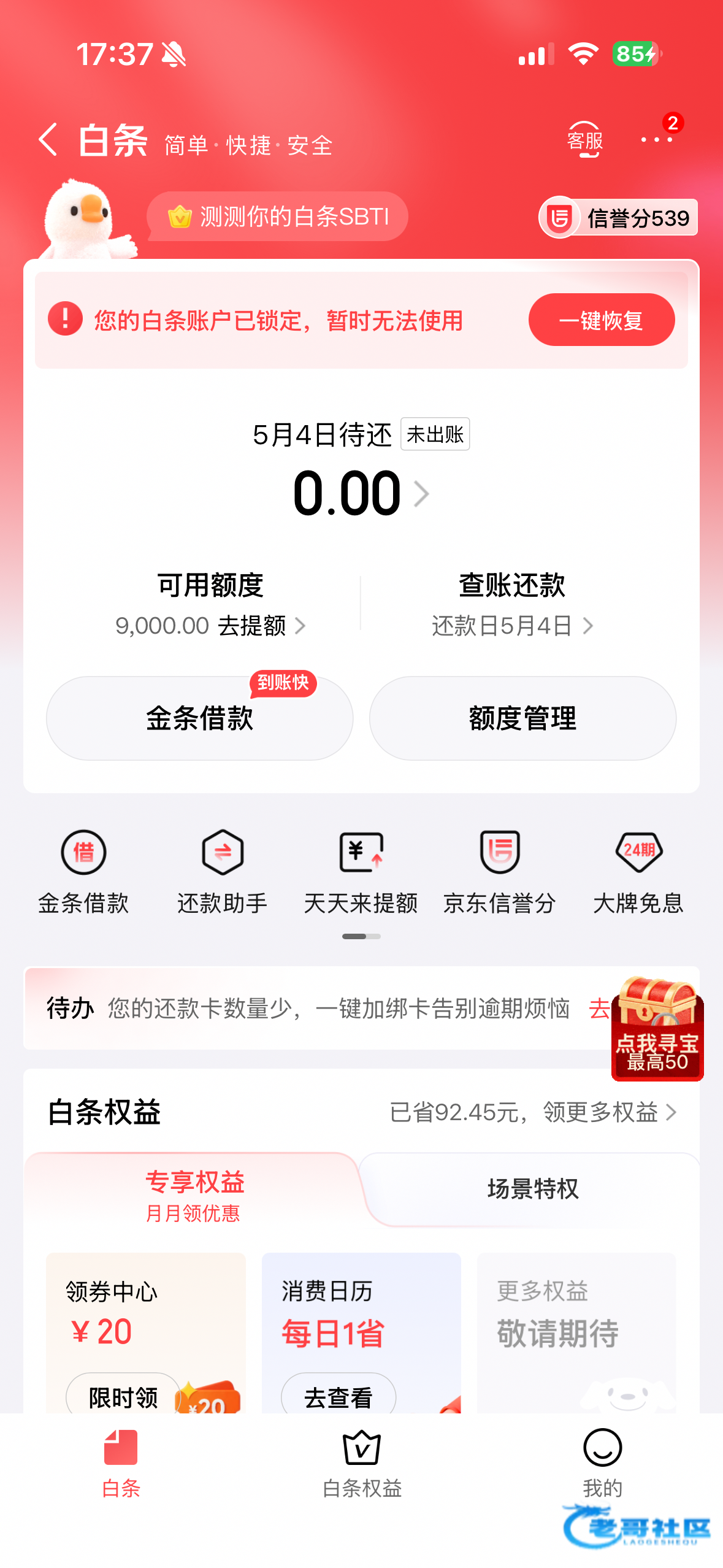
Task: Tap 去查看 on 消费日历 card
Action: tap(338, 1396)
